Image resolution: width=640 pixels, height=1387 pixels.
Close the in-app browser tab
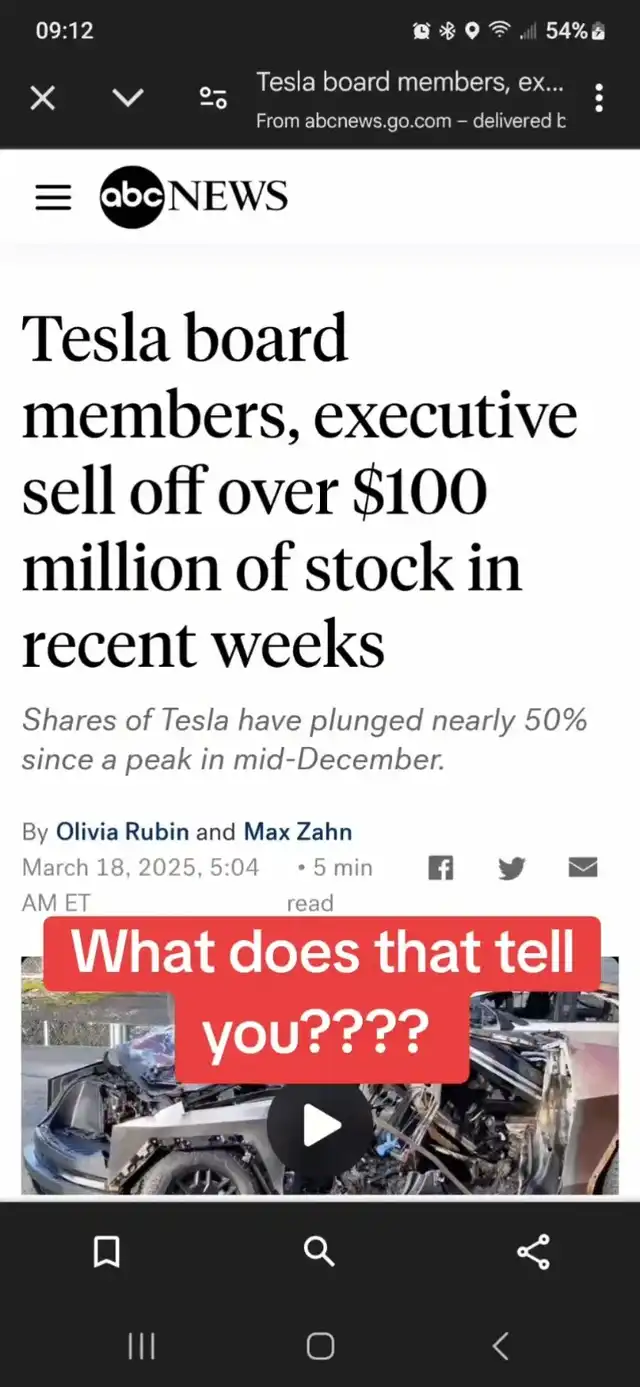tap(42, 97)
